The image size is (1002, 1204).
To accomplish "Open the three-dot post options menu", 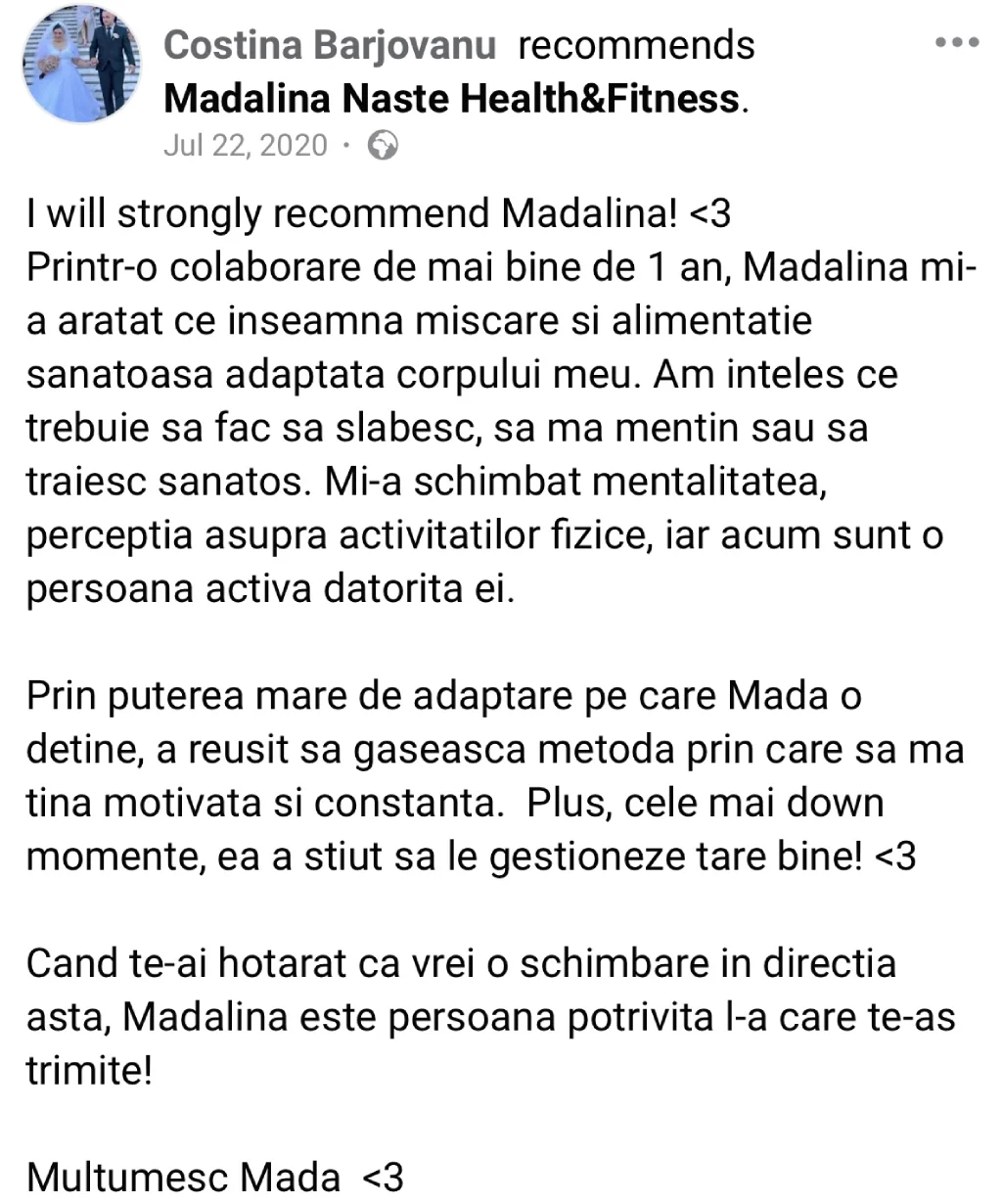I will [956, 43].
